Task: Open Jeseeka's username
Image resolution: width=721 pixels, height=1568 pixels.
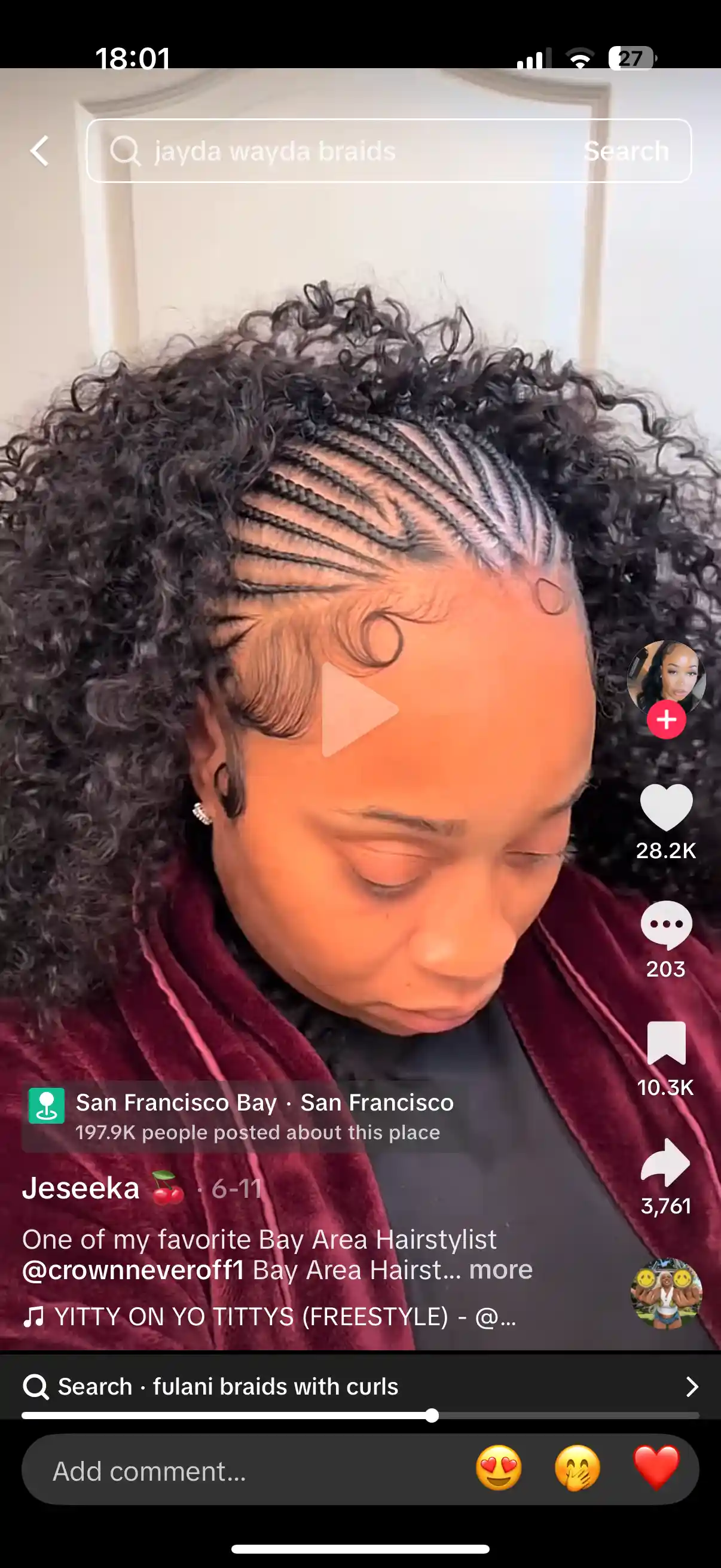Action: (x=81, y=1188)
